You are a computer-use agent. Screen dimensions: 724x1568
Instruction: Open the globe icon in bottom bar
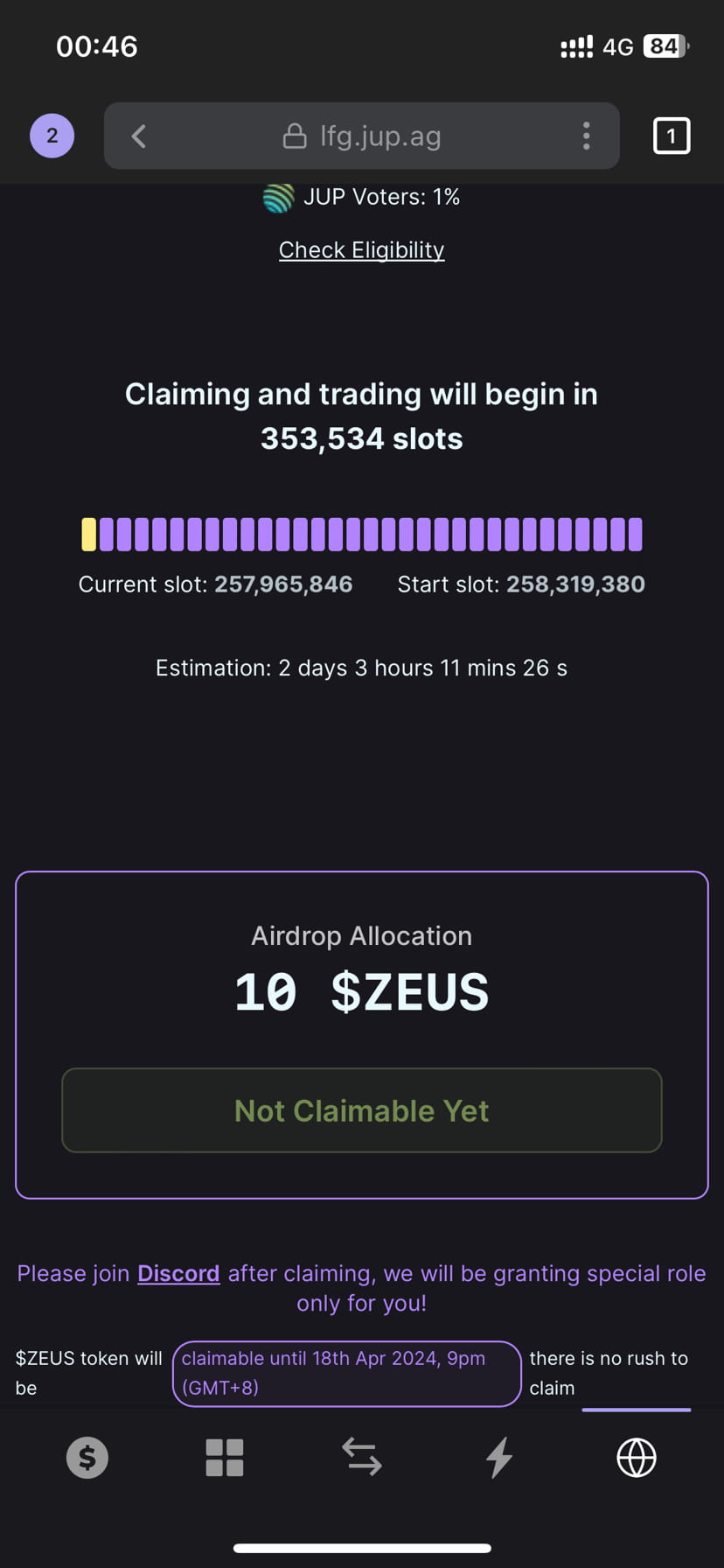pos(637,1457)
